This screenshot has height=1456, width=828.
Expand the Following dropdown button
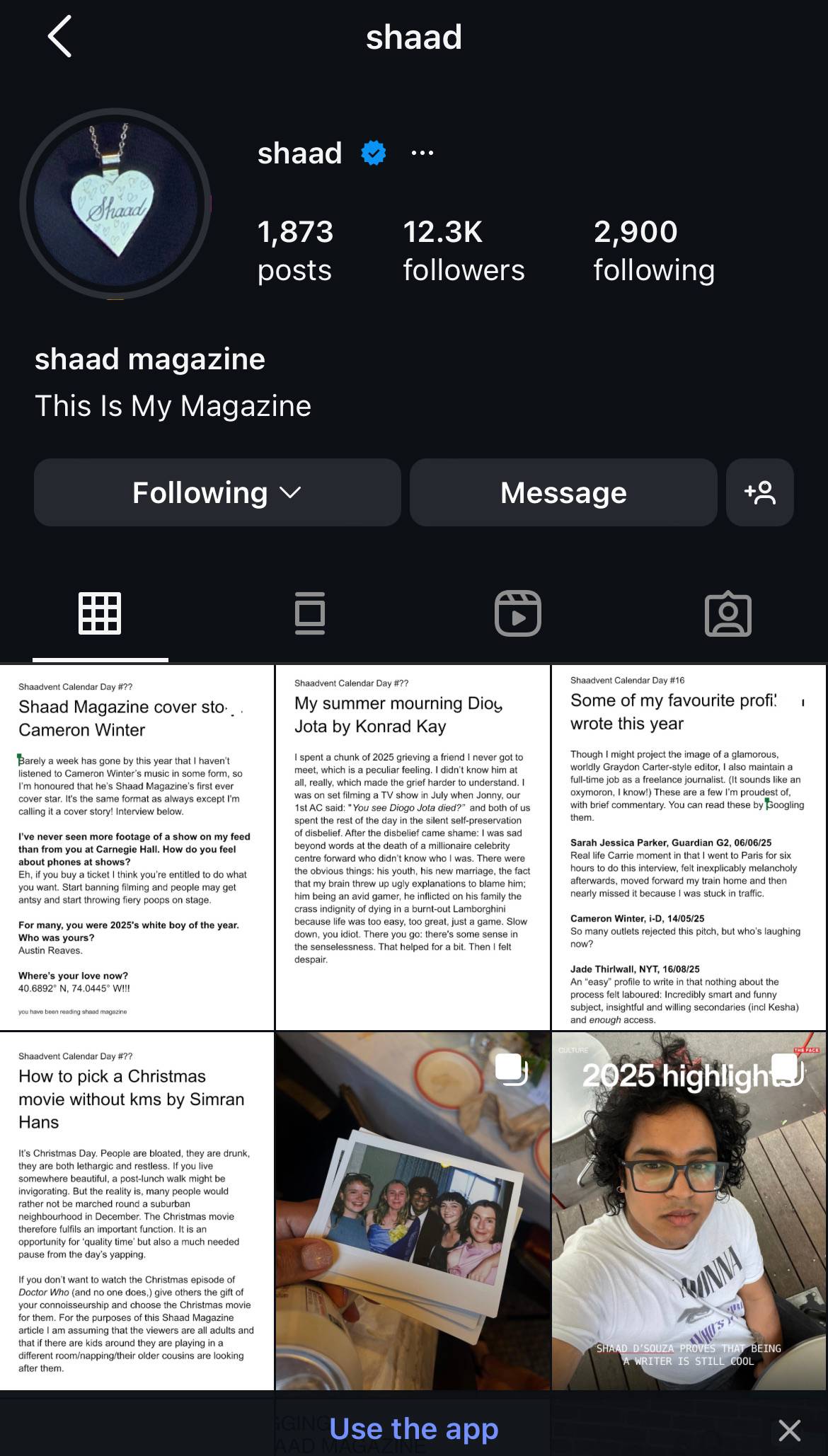[x=217, y=492]
